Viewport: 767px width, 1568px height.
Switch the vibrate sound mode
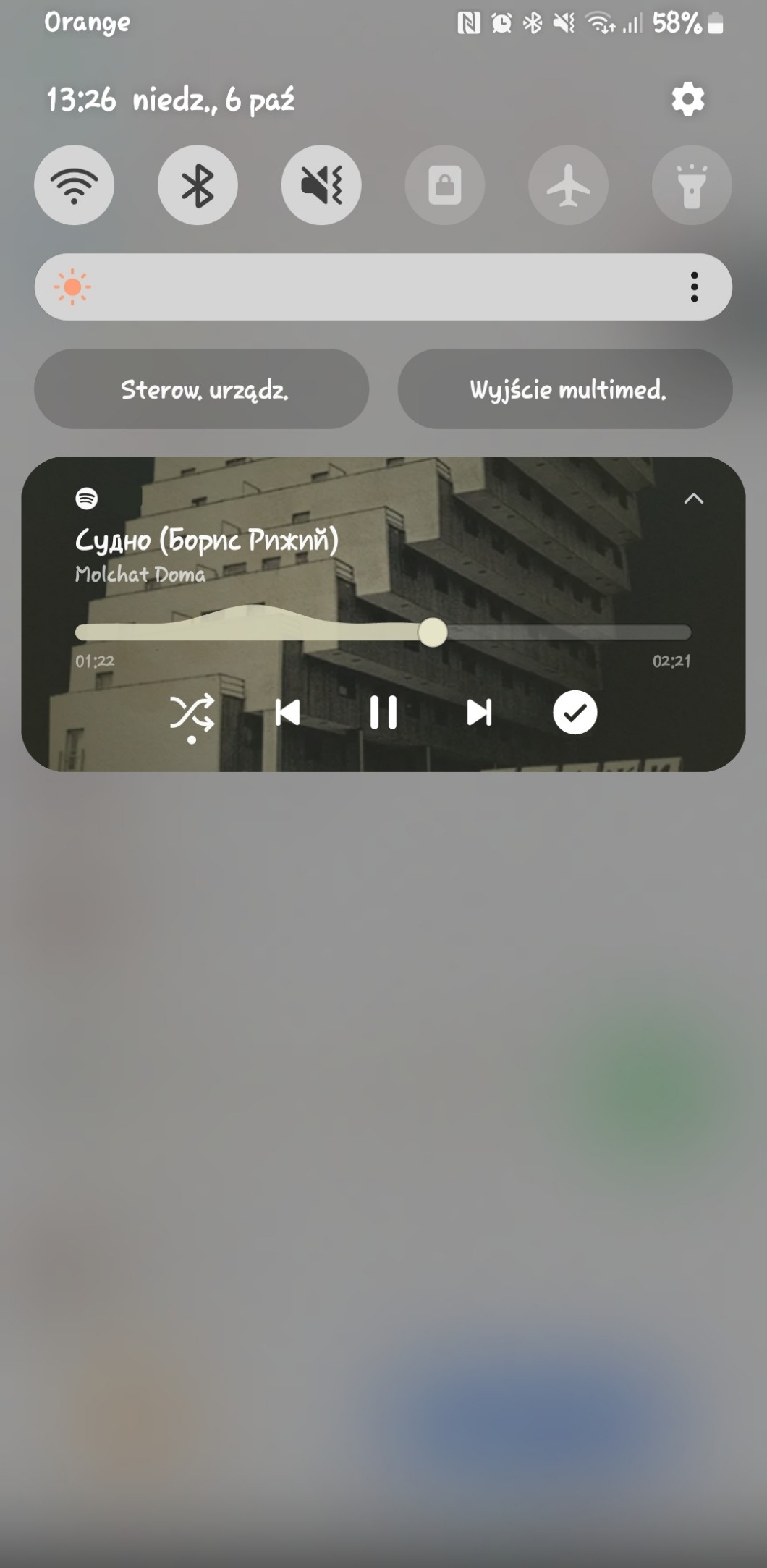(321, 185)
